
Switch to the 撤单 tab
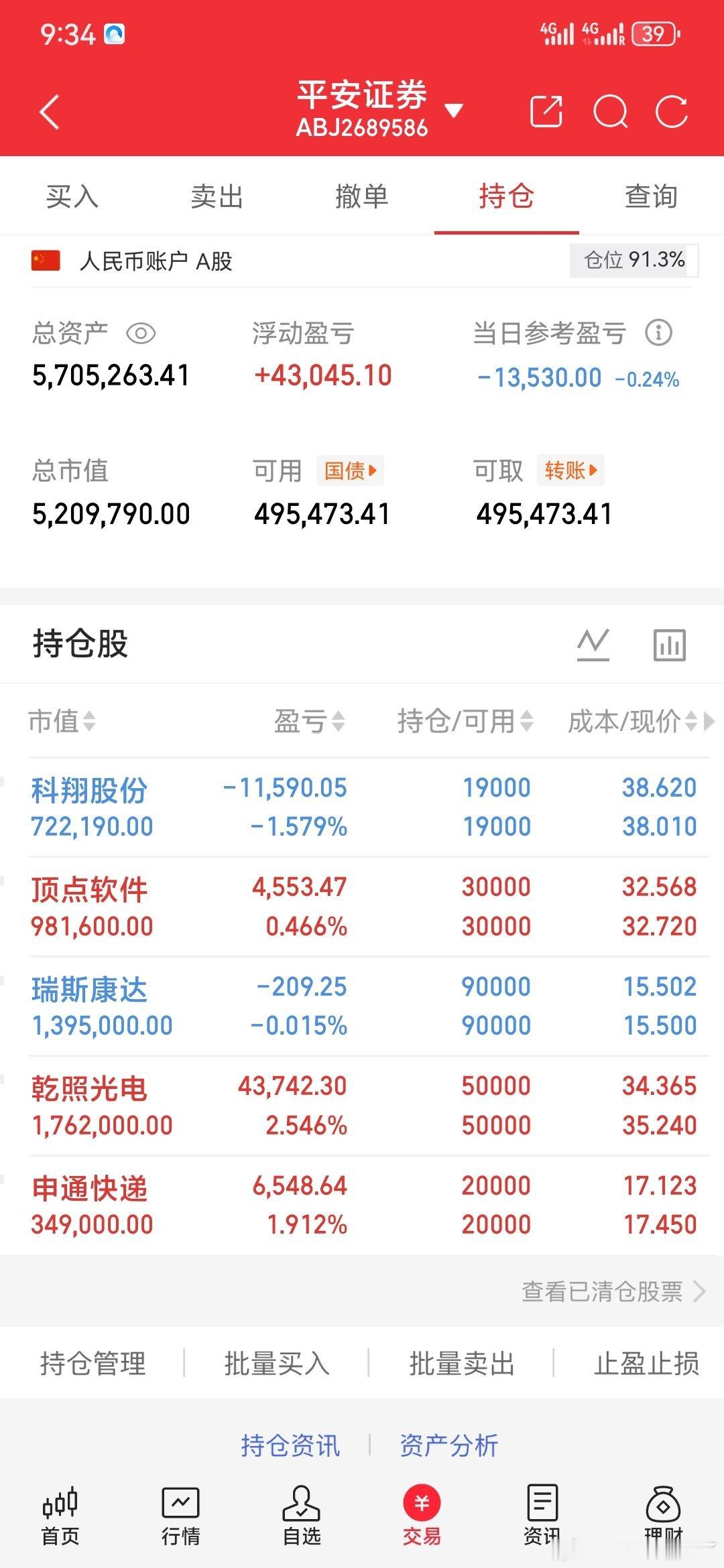click(x=362, y=196)
